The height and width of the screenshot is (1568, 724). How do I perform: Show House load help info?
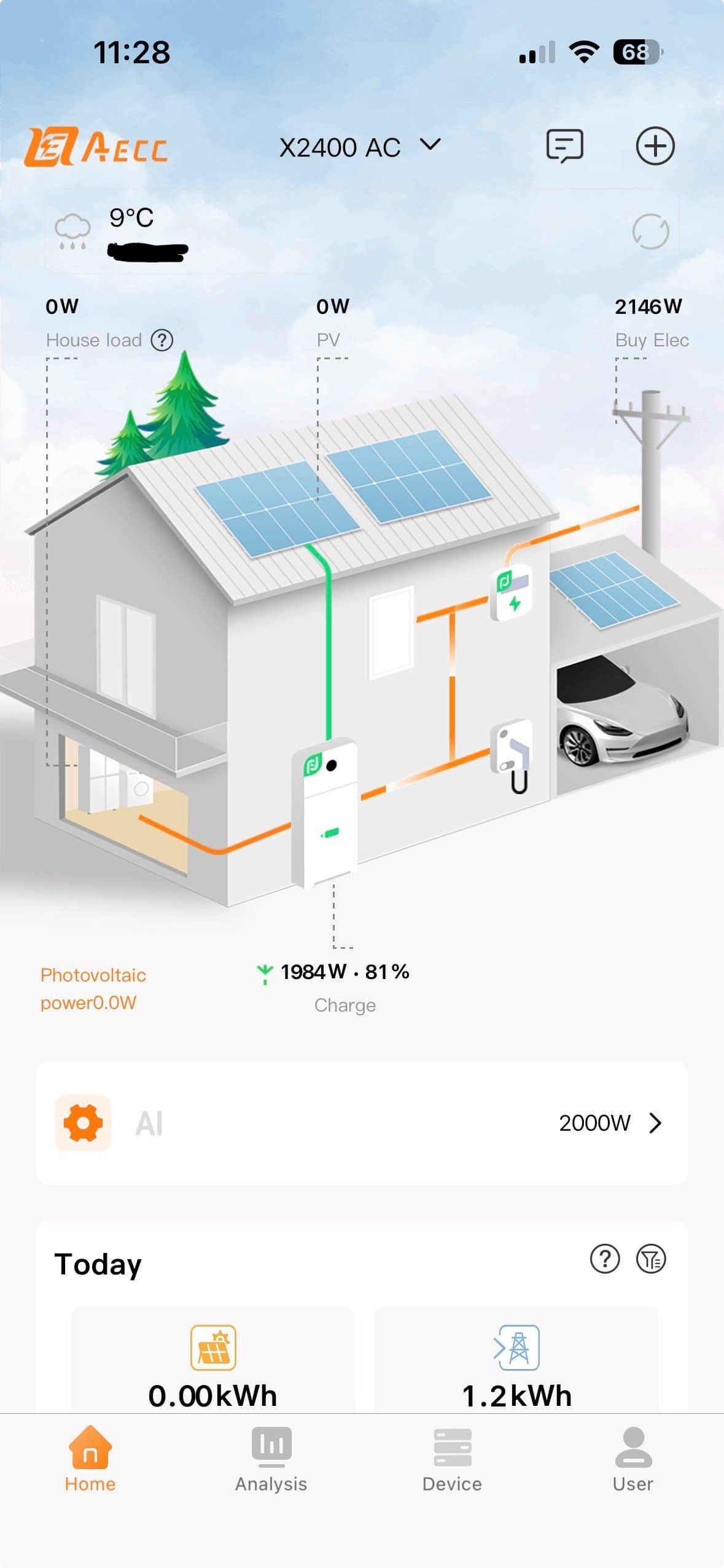pyautogui.click(x=162, y=340)
